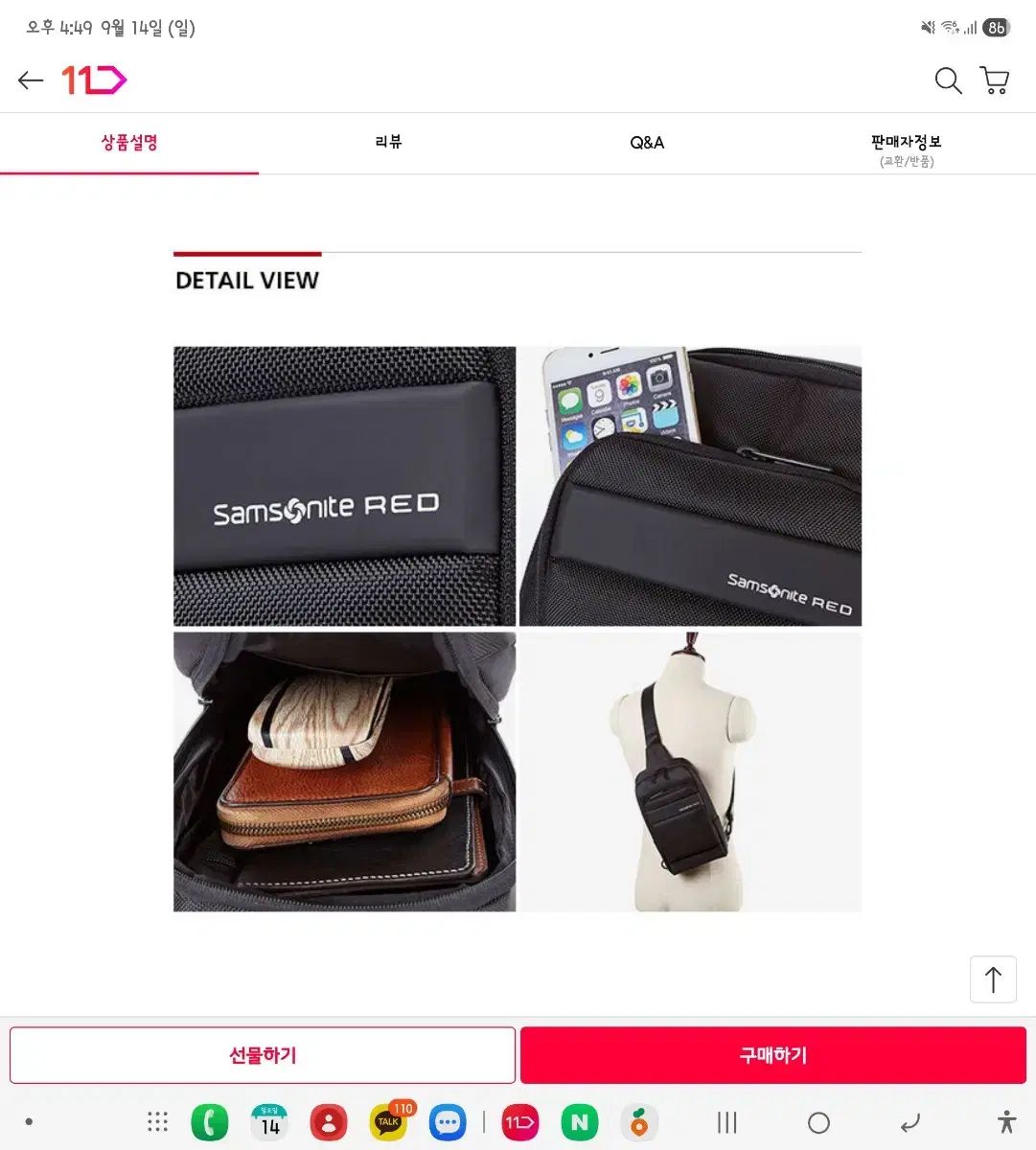Open the search icon
Screen dimensions: 1036x1150
pyautogui.click(x=948, y=80)
